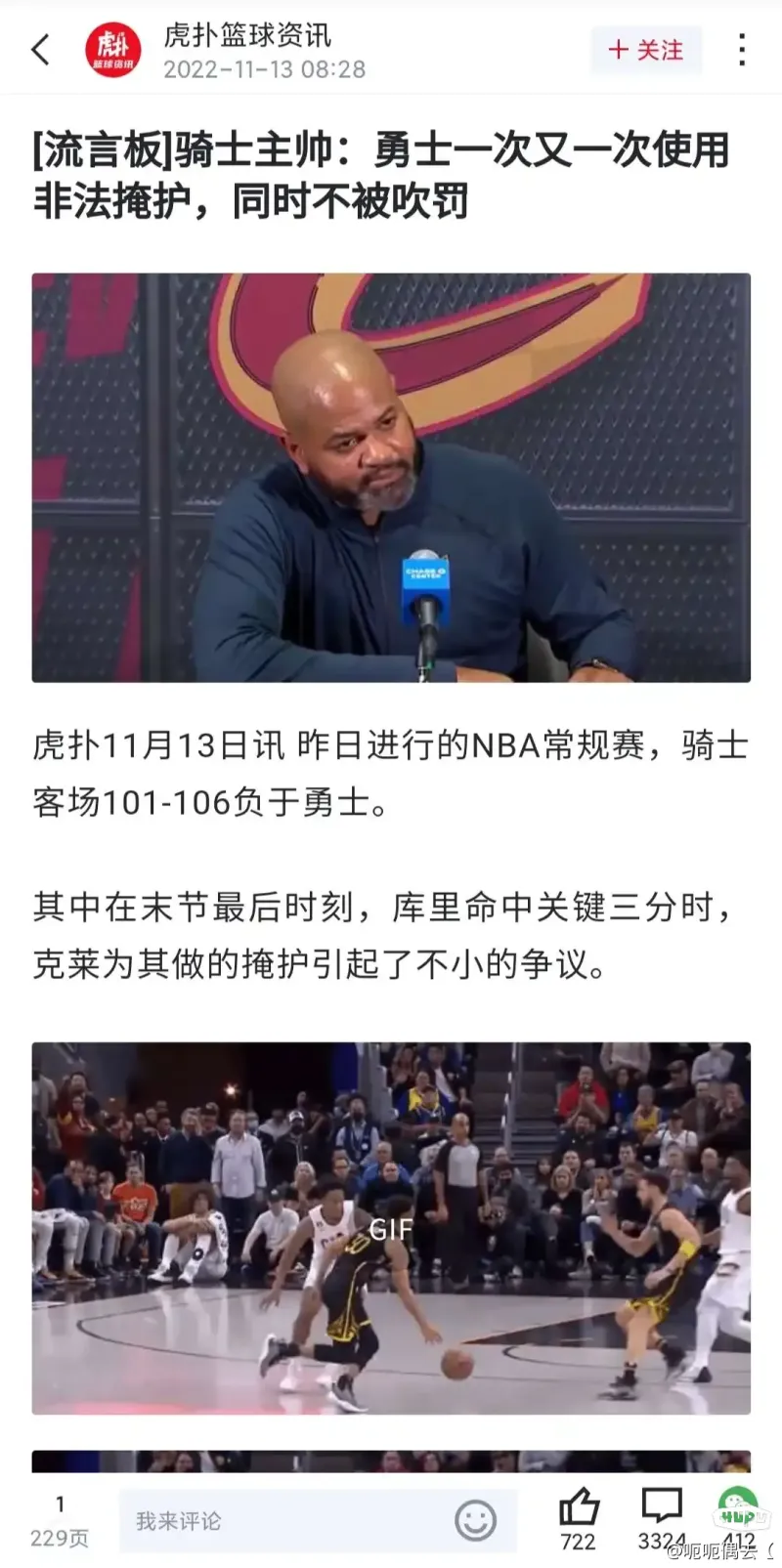This screenshot has height=1568, width=782.
Task: Open the page selector showing 229页
Action: [x=60, y=1522]
